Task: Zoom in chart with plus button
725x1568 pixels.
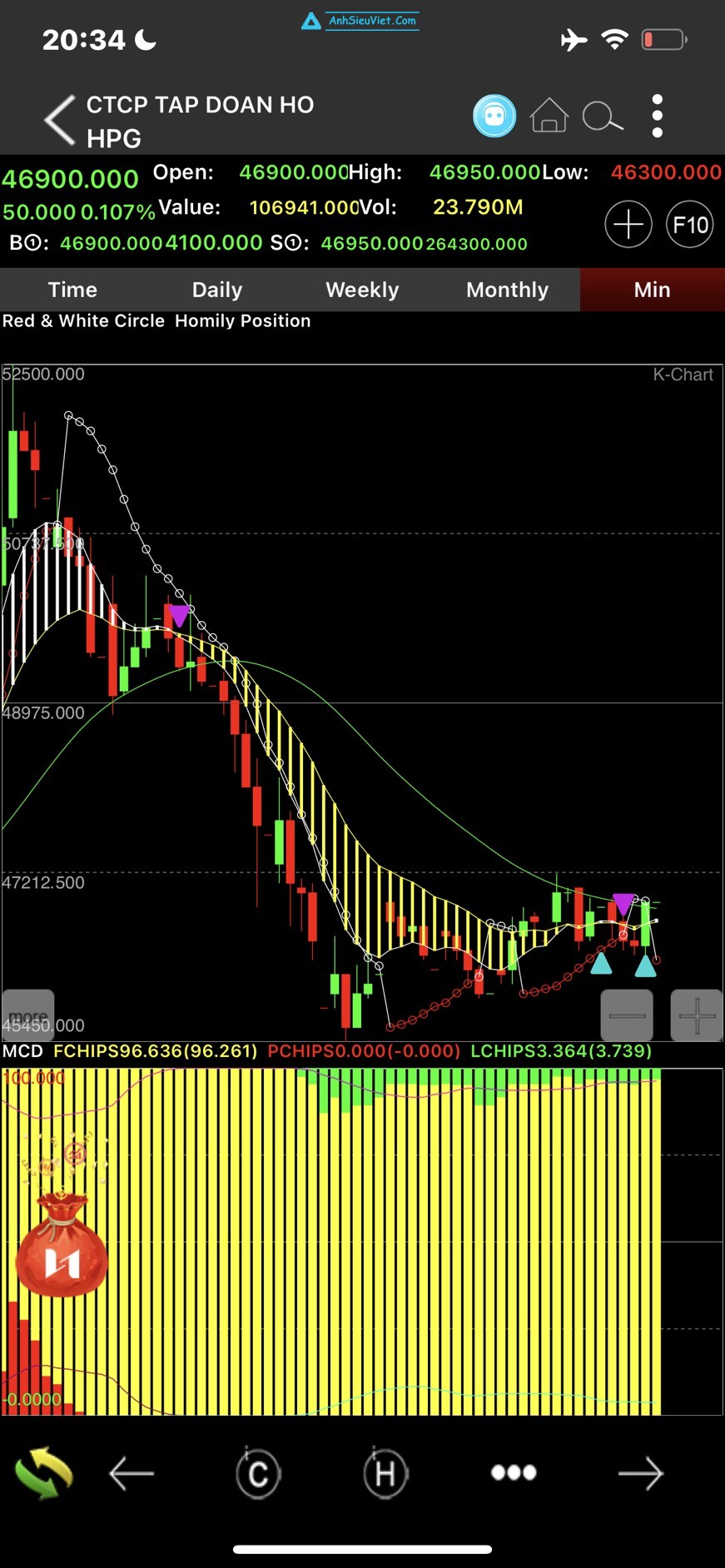Action: 697,1015
